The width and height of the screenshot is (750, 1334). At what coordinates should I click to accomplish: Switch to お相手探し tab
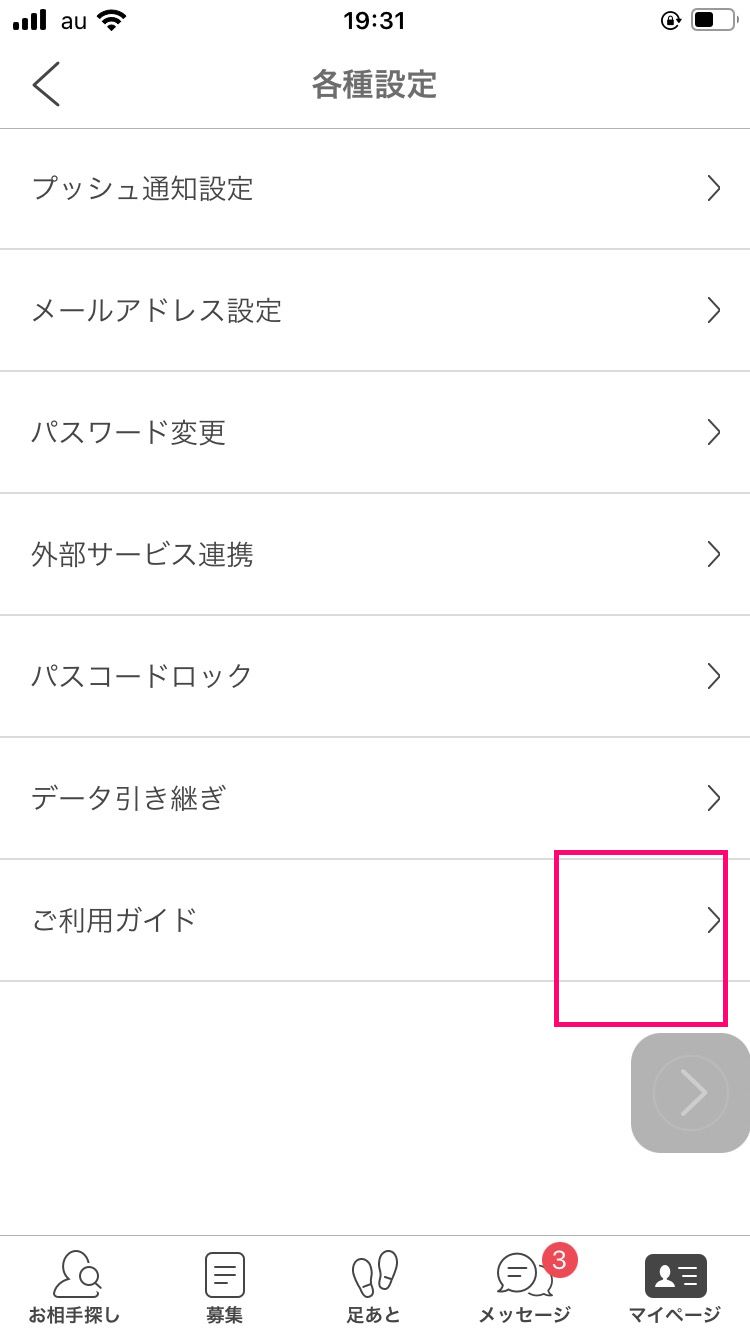[75, 1286]
